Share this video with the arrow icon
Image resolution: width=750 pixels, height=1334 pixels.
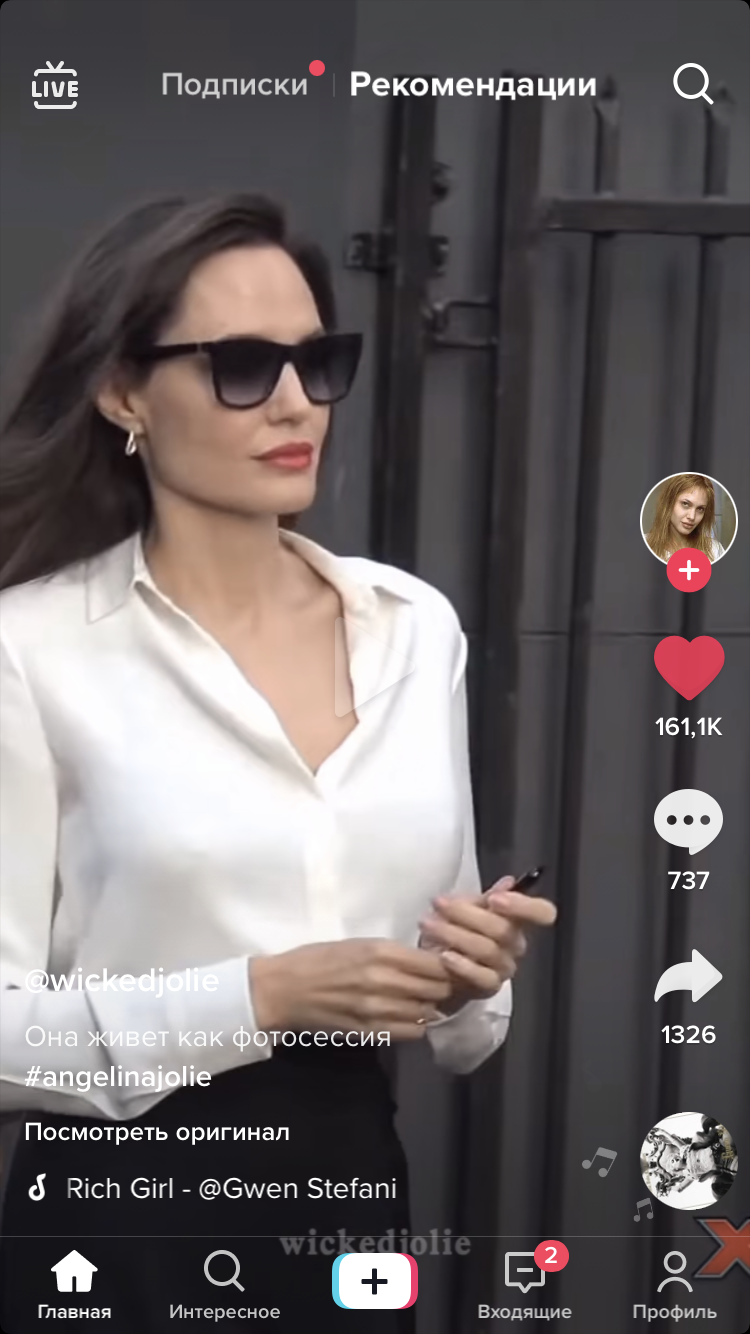tap(688, 977)
